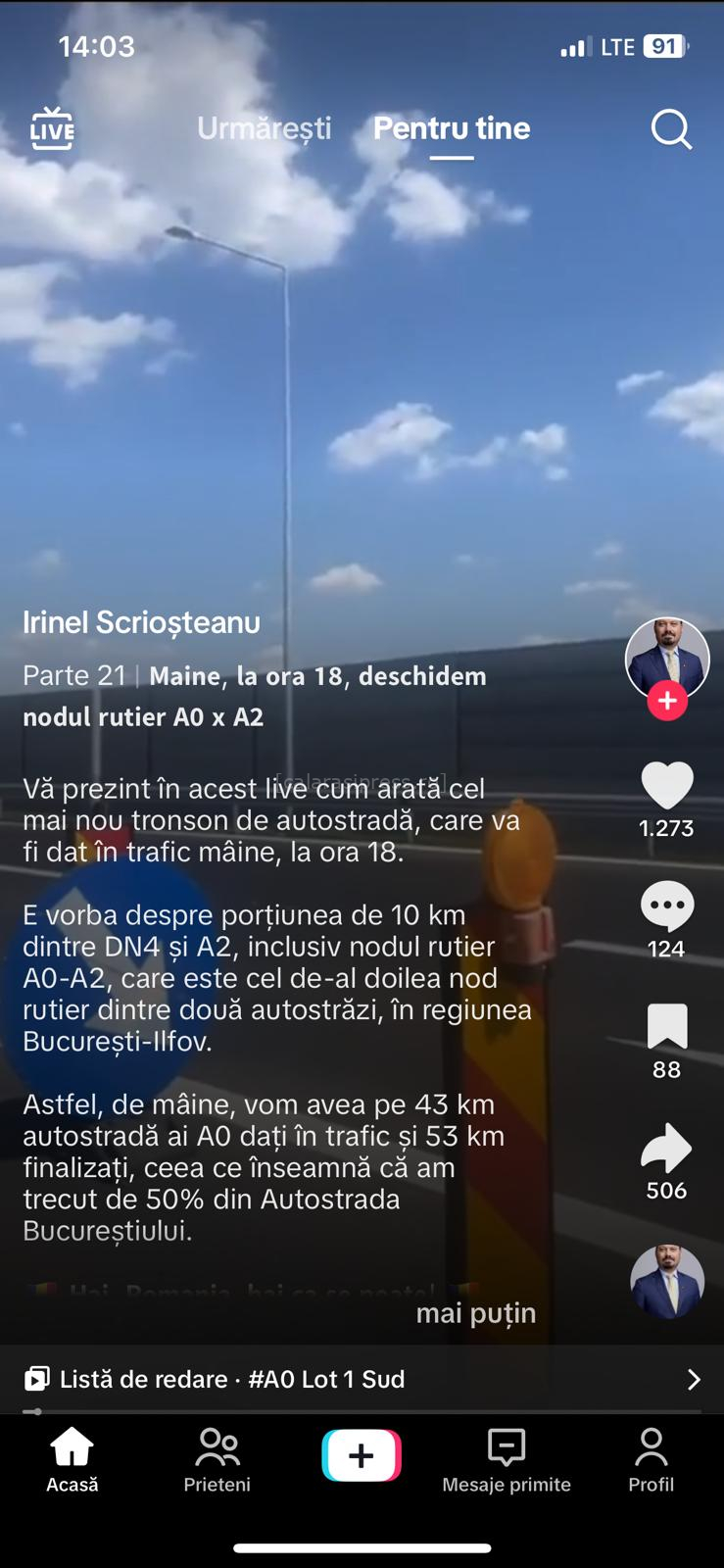The image size is (724, 1568).
Task: Open Irinel Scrioșteanu's profile name
Action: coord(142,622)
